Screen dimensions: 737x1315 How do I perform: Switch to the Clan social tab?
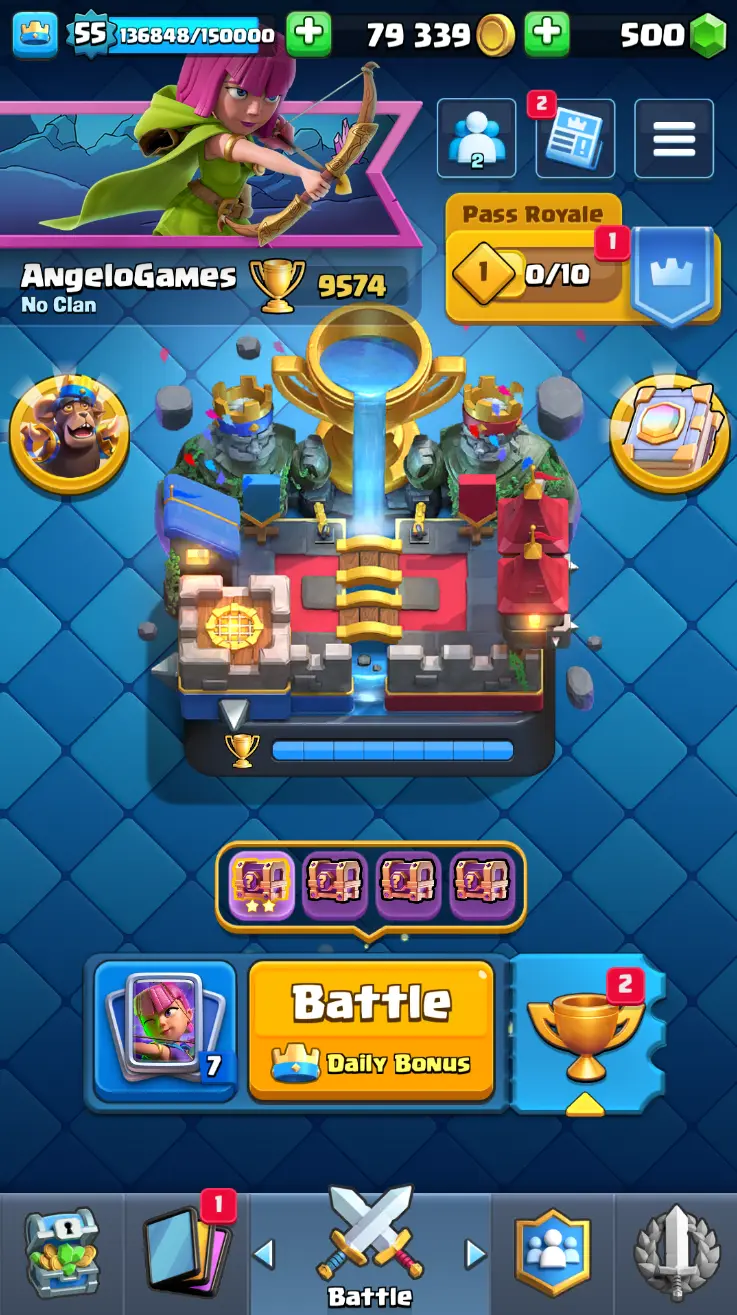tap(552, 1250)
